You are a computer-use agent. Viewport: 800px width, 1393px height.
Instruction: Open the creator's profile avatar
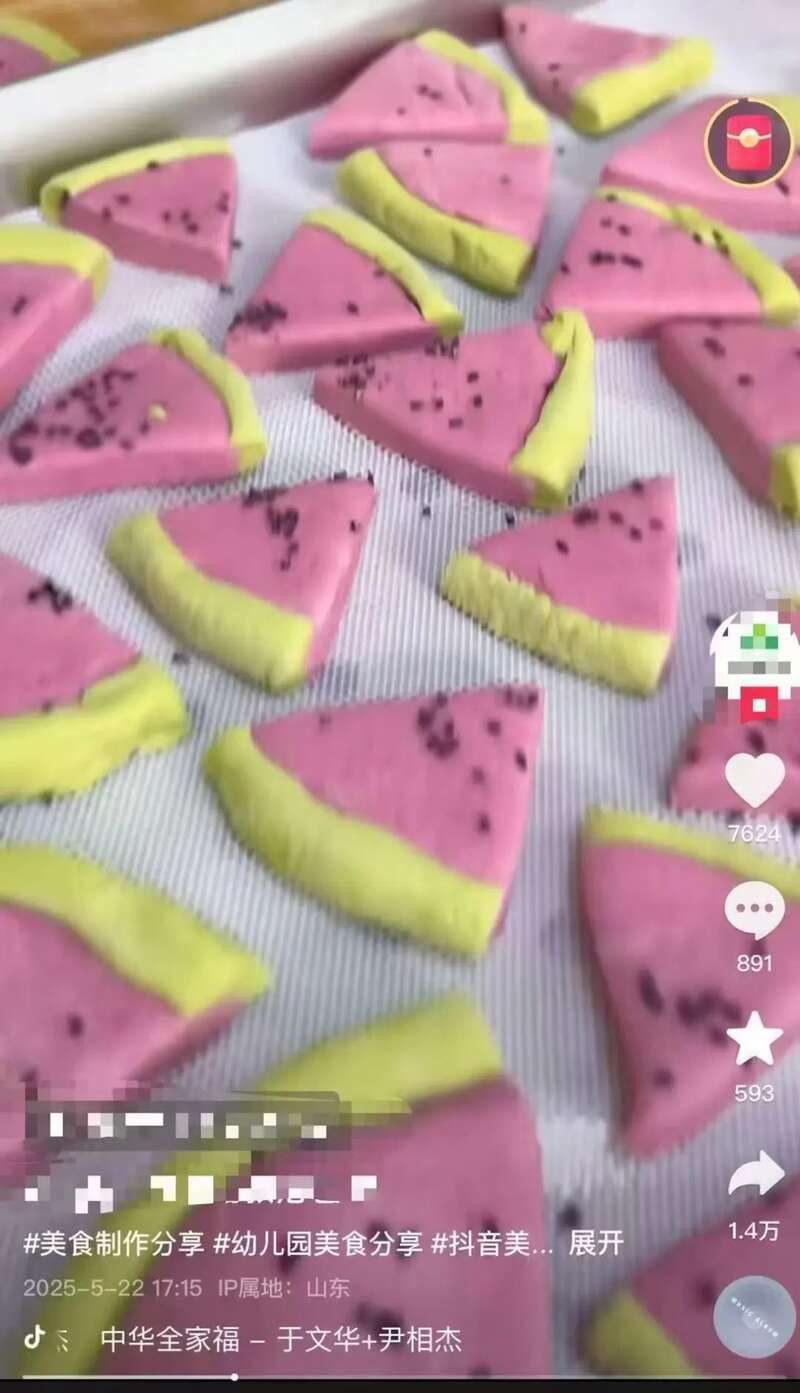[x=755, y=657]
